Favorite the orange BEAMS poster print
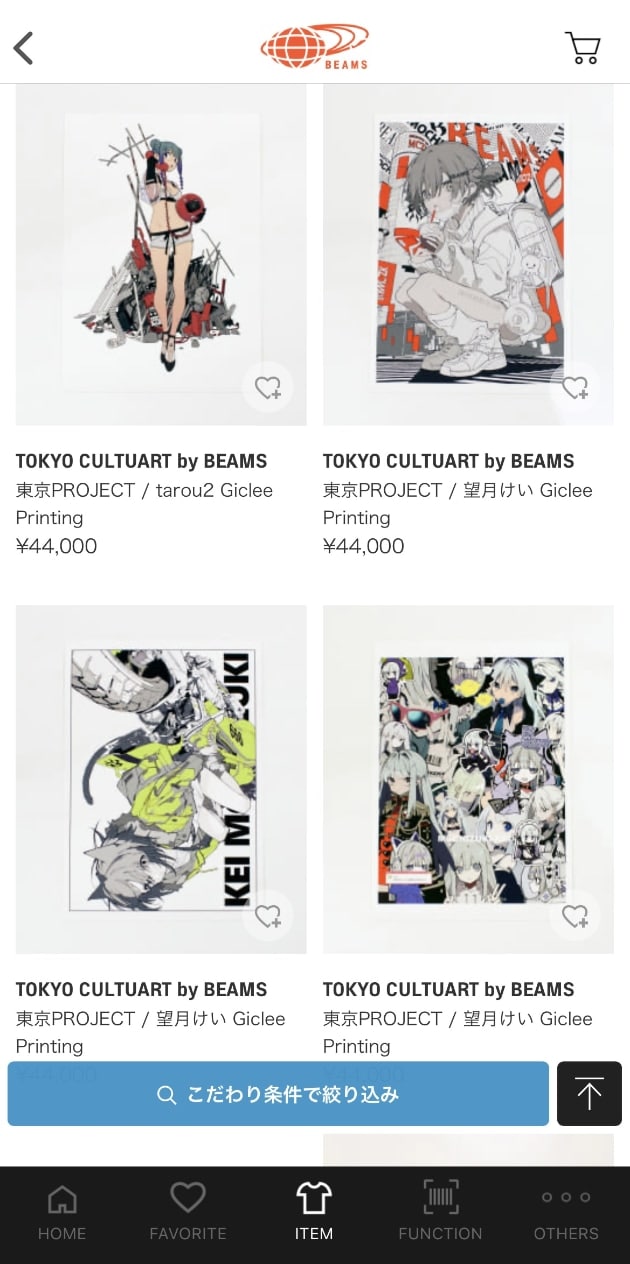Screen dimensions: 630x1264 575,387
